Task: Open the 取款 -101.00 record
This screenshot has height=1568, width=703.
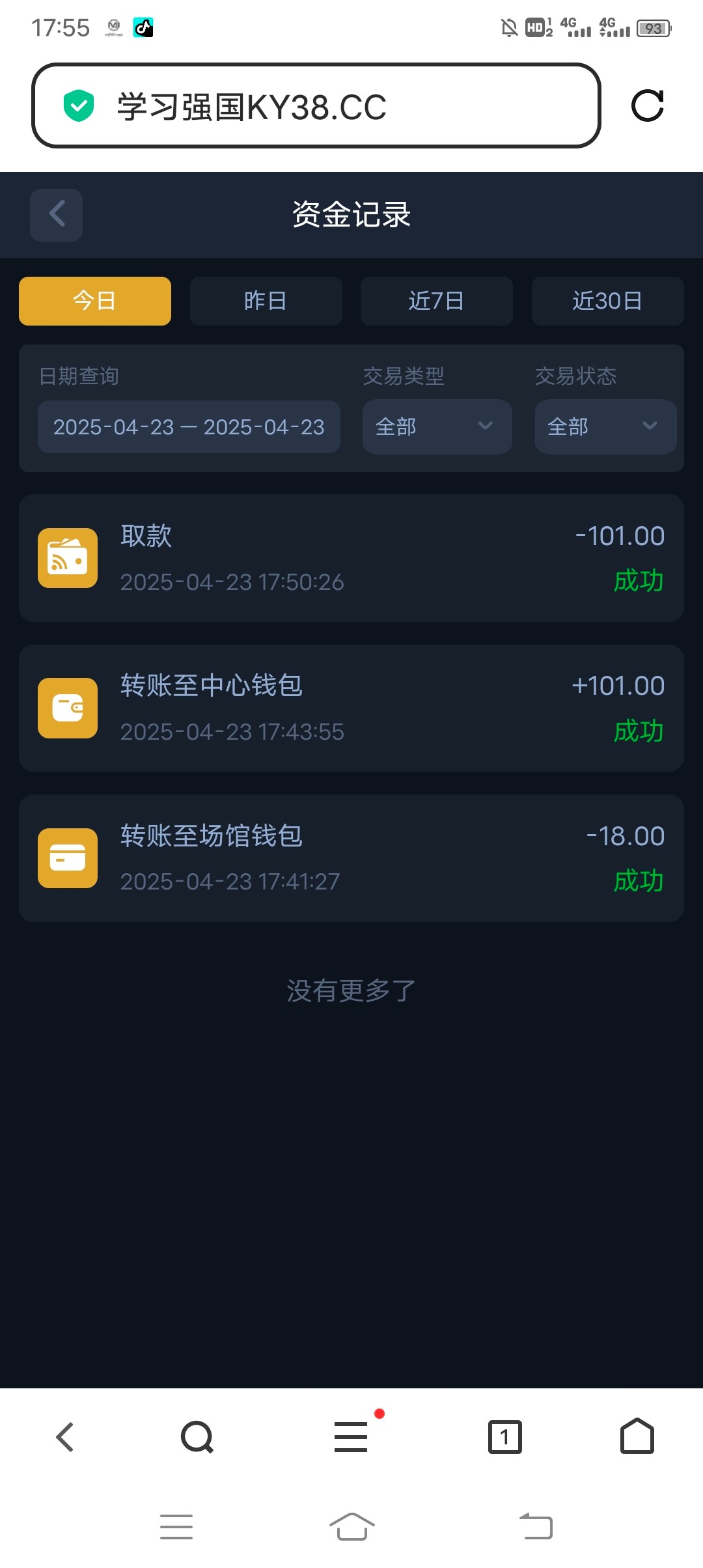Action: [x=351, y=558]
